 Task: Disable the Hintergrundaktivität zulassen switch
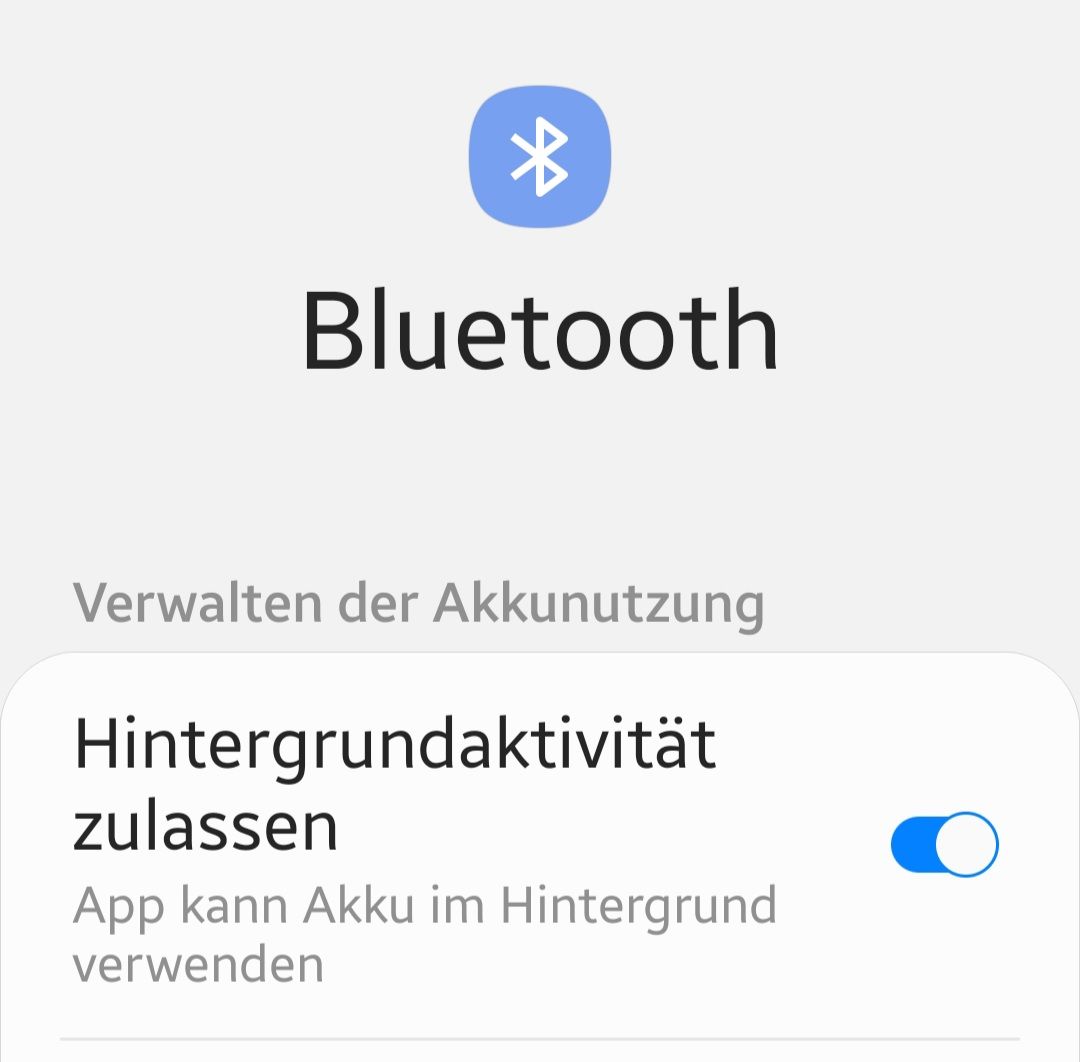[944, 844]
